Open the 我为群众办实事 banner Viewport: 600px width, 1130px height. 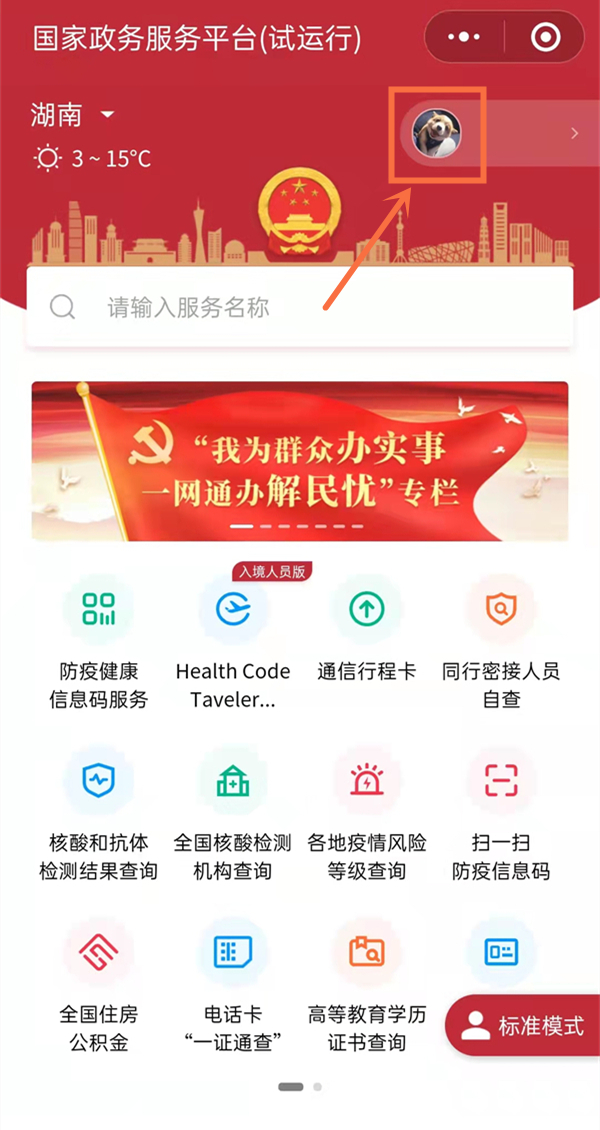click(300, 460)
